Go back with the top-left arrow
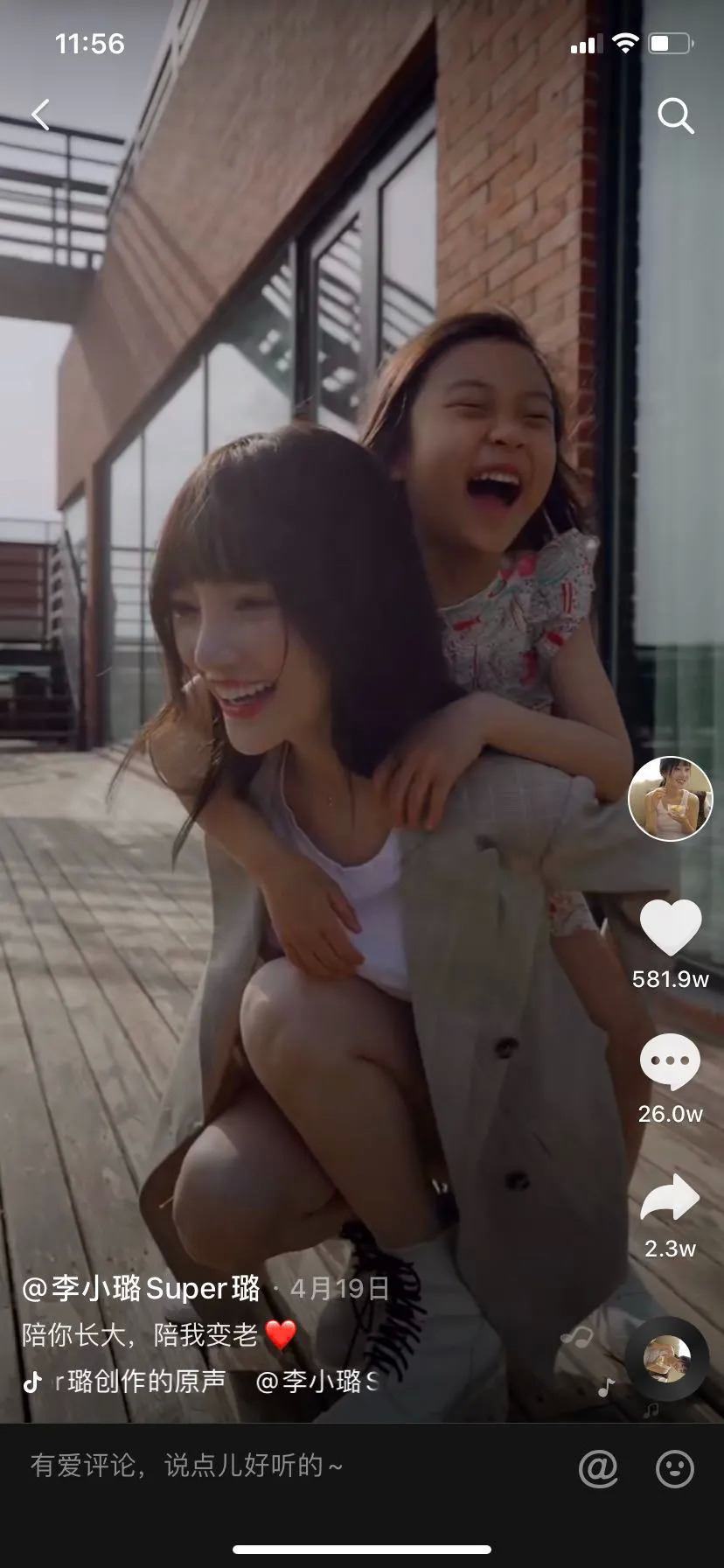The width and height of the screenshot is (724, 1568). tap(40, 115)
